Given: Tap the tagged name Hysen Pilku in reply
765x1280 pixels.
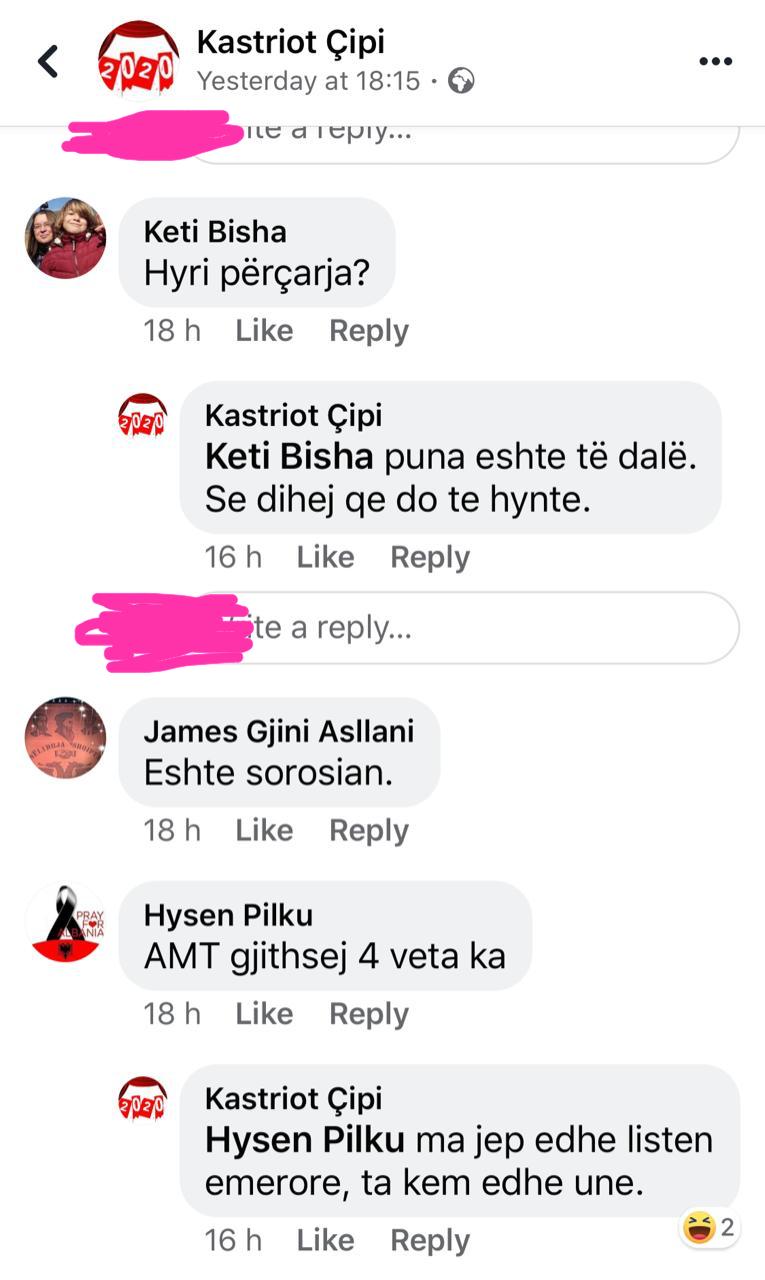Looking at the screenshot, I should tap(304, 1140).
